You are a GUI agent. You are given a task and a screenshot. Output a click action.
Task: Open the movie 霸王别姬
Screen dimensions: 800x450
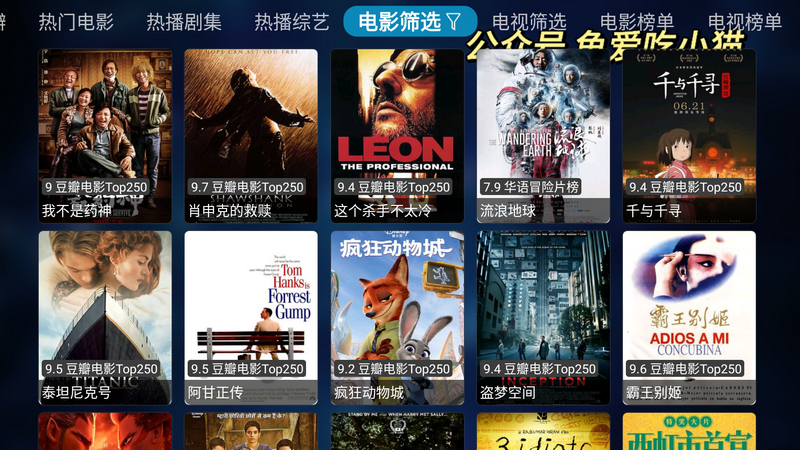click(689, 317)
